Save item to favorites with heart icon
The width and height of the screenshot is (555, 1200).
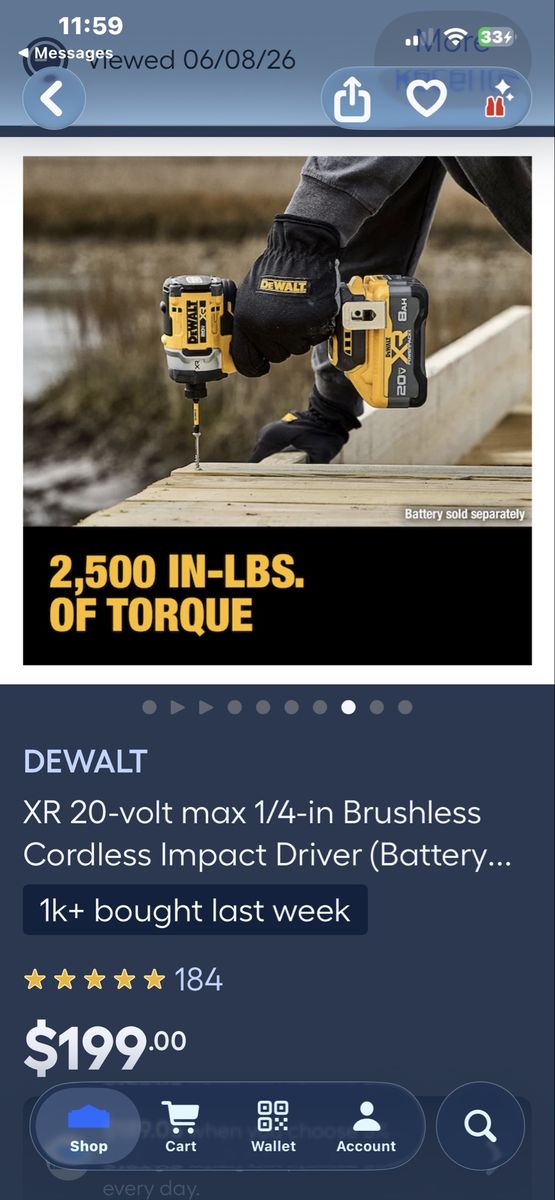pos(426,99)
